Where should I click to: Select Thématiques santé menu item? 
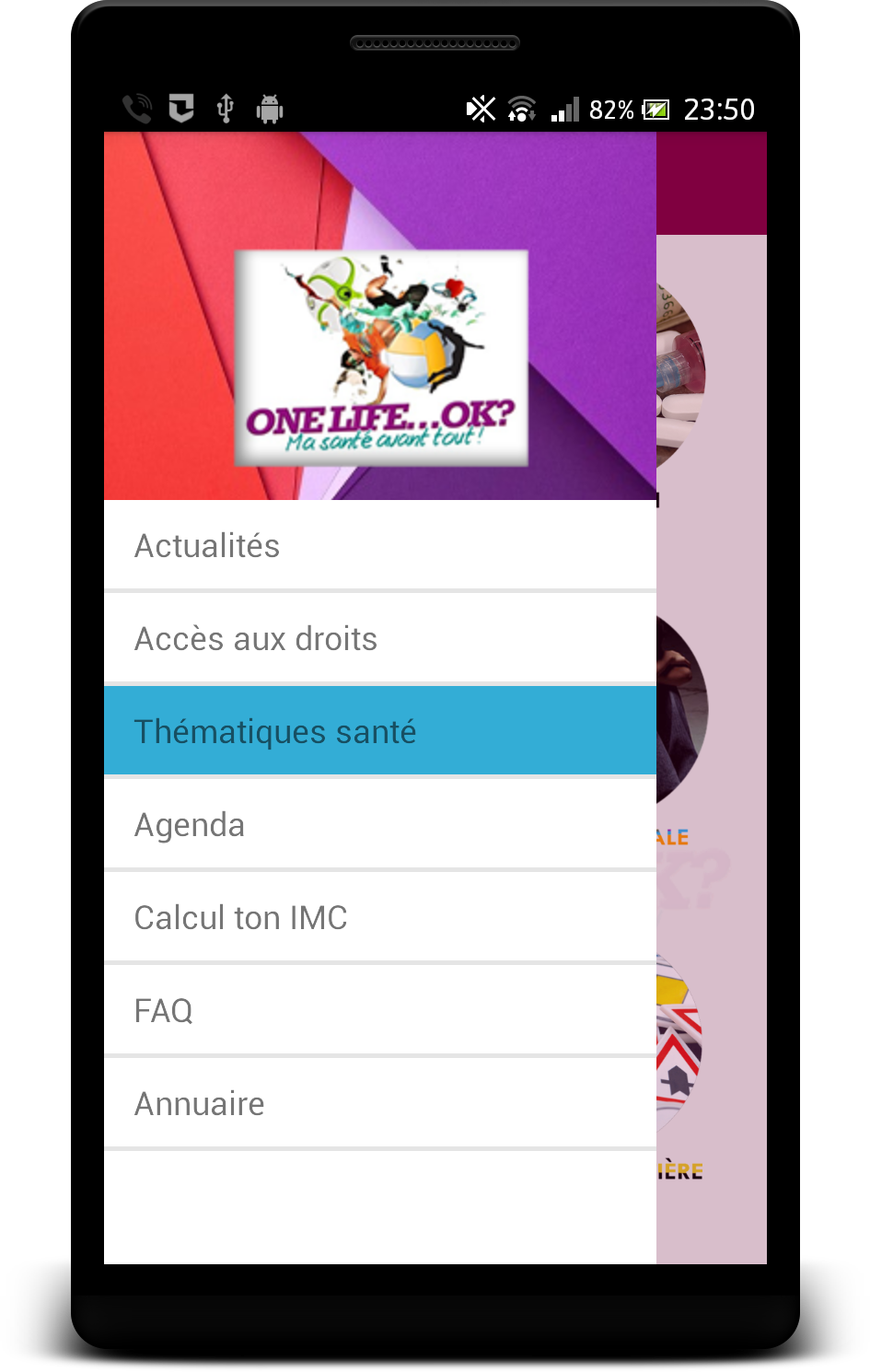(379, 731)
